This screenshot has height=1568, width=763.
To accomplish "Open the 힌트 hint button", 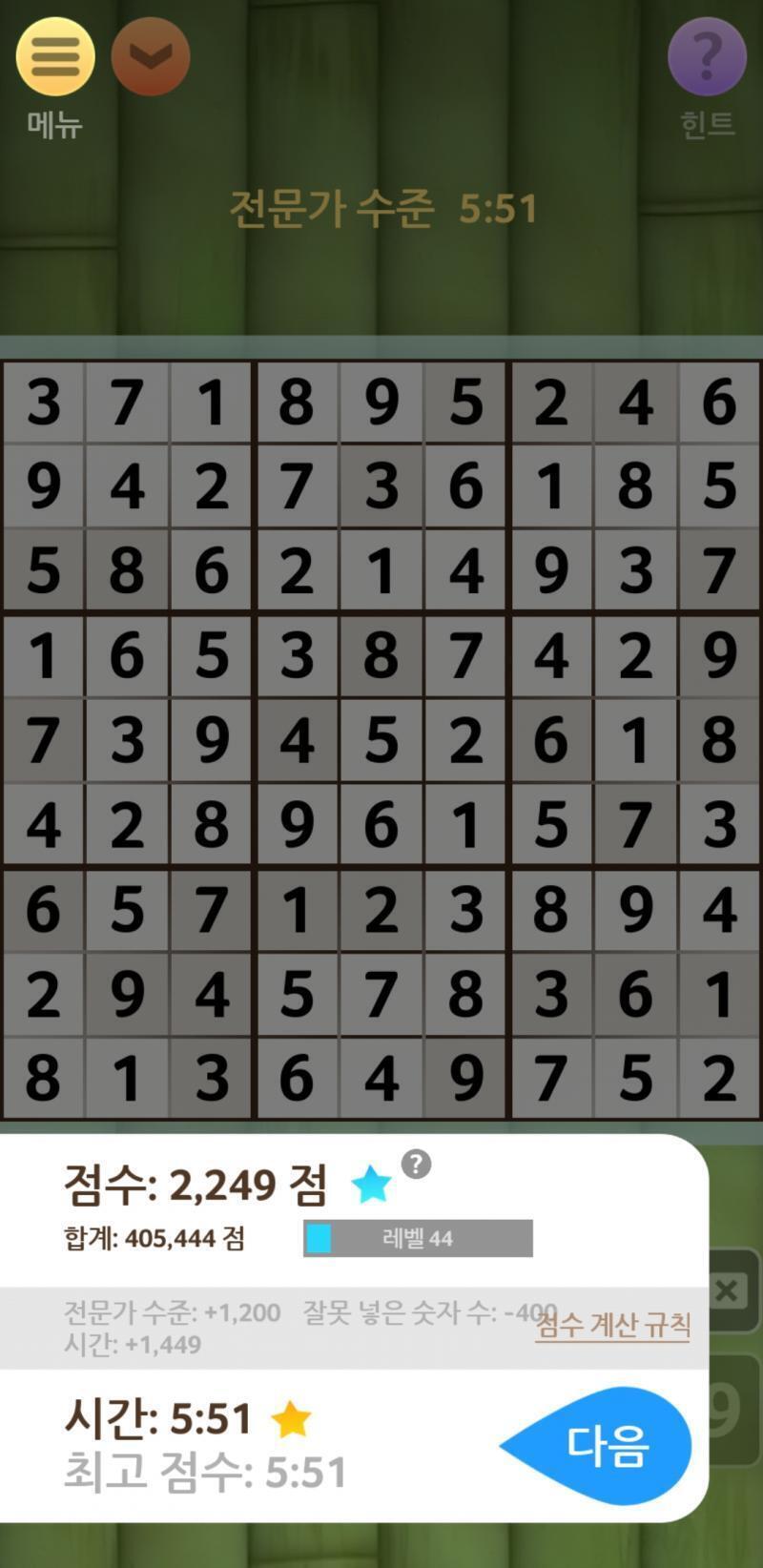I will (707, 57).
